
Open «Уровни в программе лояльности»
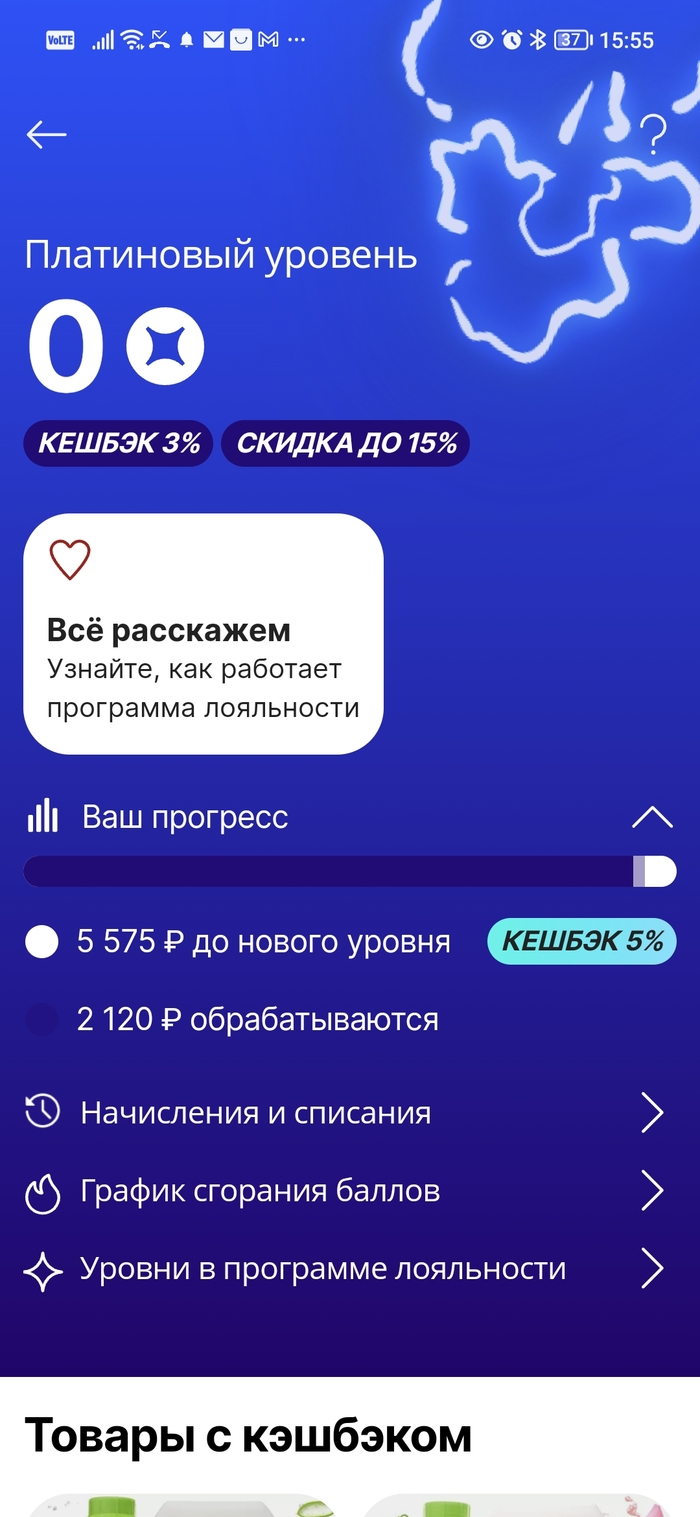point(345,1269)
